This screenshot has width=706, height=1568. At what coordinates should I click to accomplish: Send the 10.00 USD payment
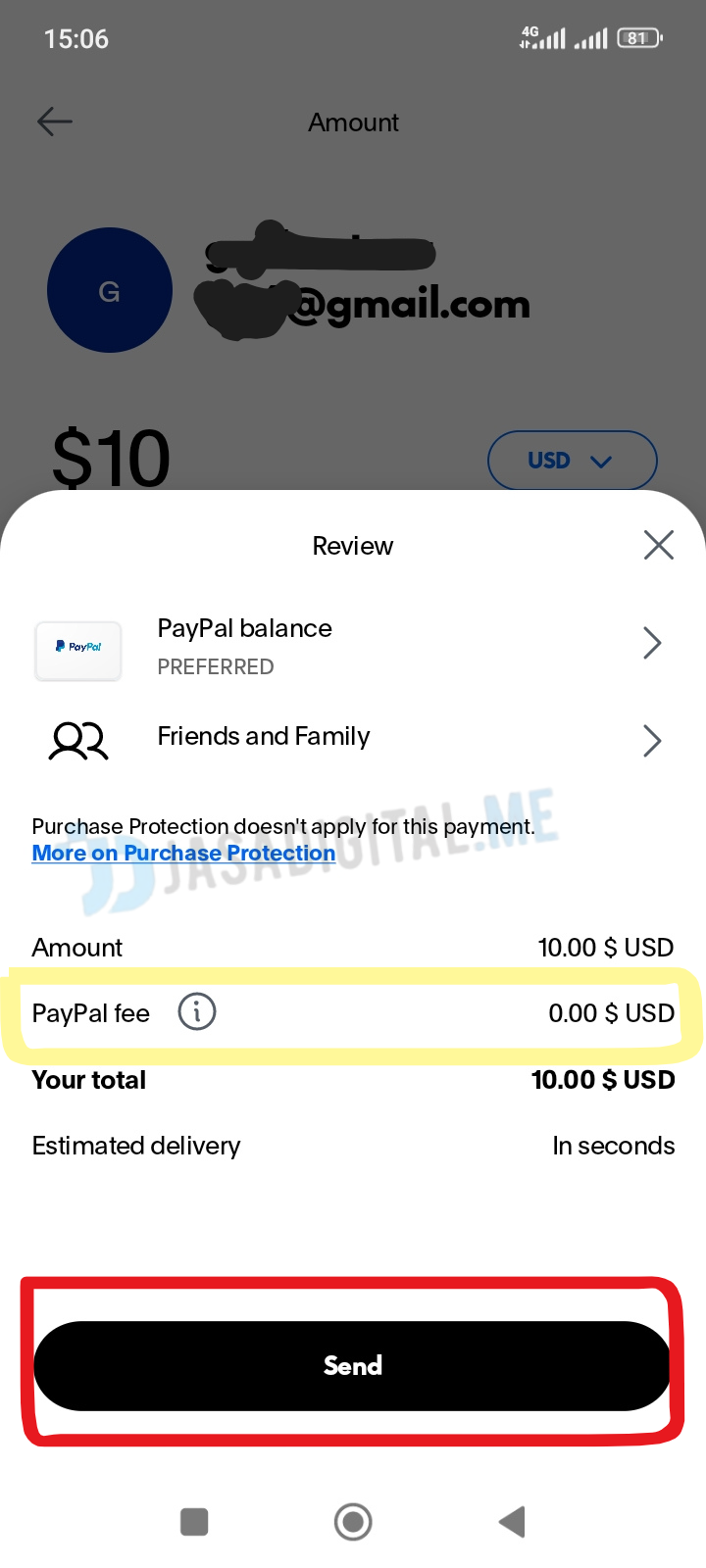[x=353, y=1365]
